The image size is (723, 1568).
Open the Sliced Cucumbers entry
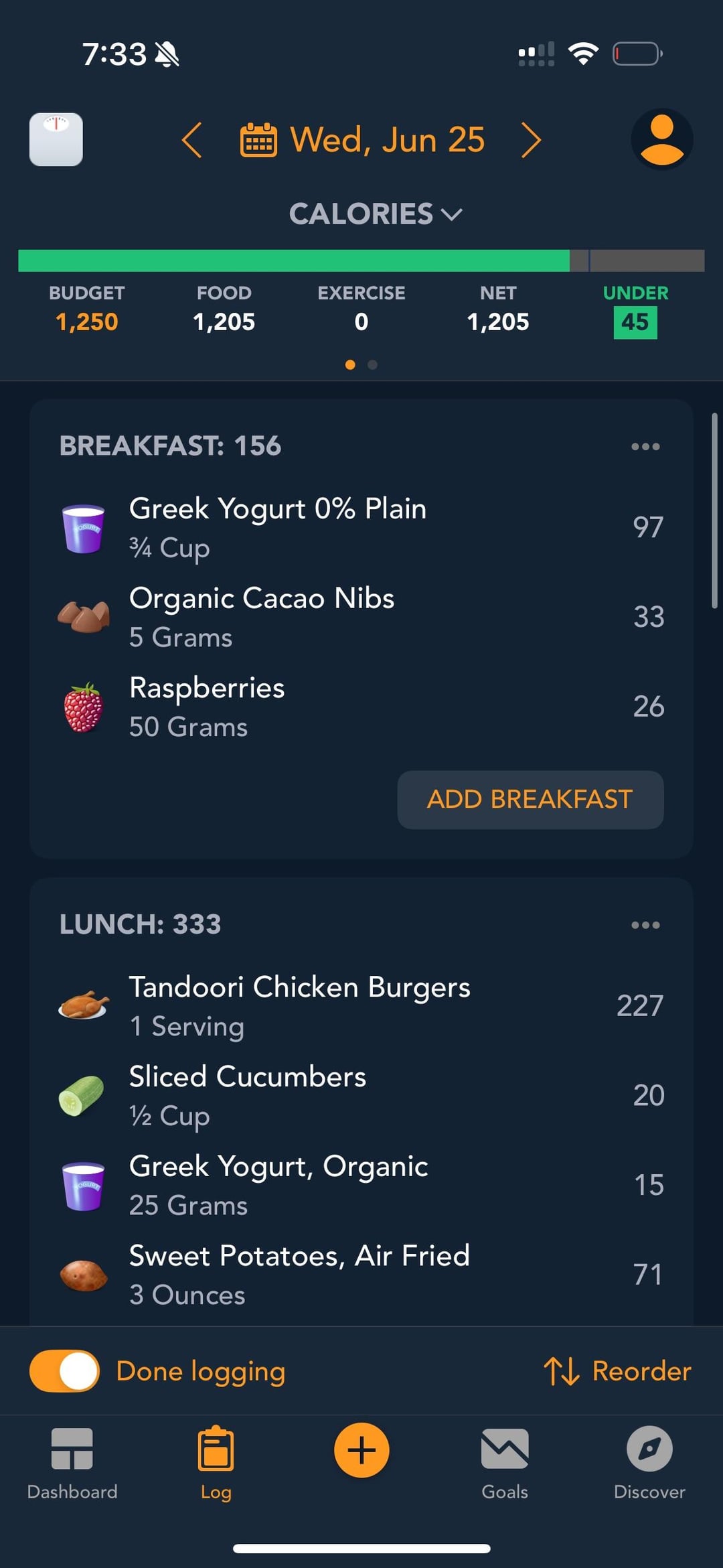click(361, 1096)
